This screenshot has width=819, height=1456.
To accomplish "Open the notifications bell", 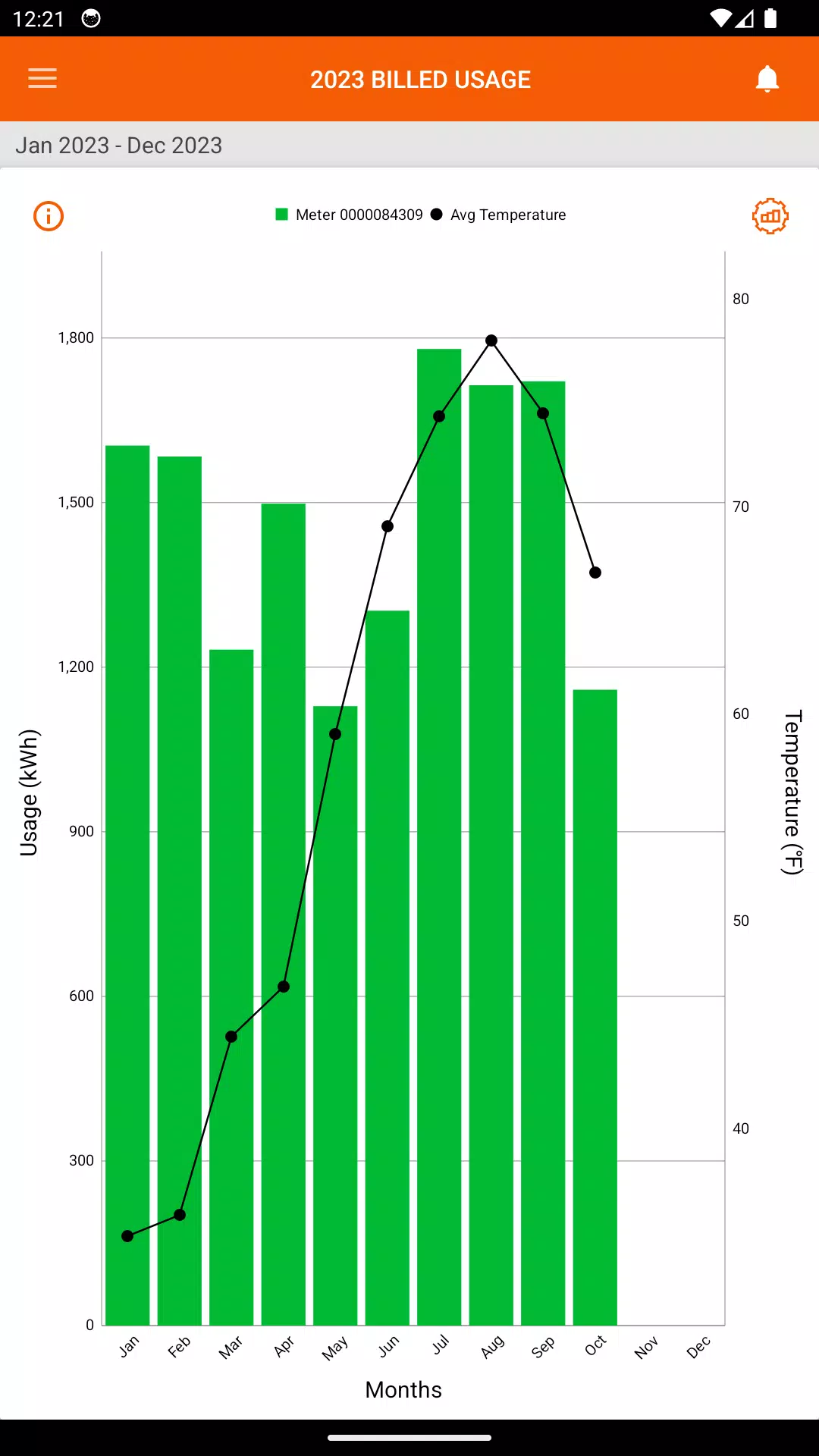I will (x=767, y=79).
